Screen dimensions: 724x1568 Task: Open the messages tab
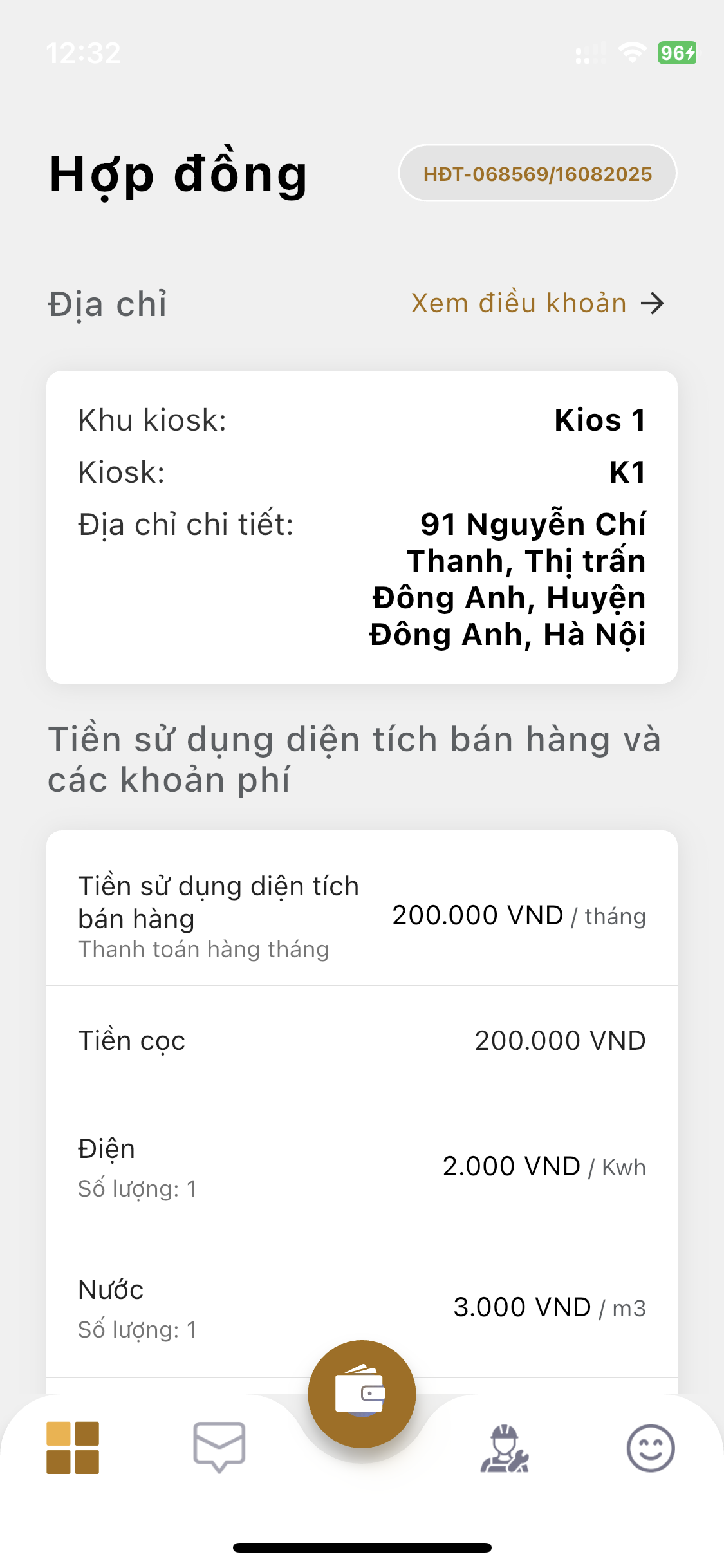coord(219,1447)
